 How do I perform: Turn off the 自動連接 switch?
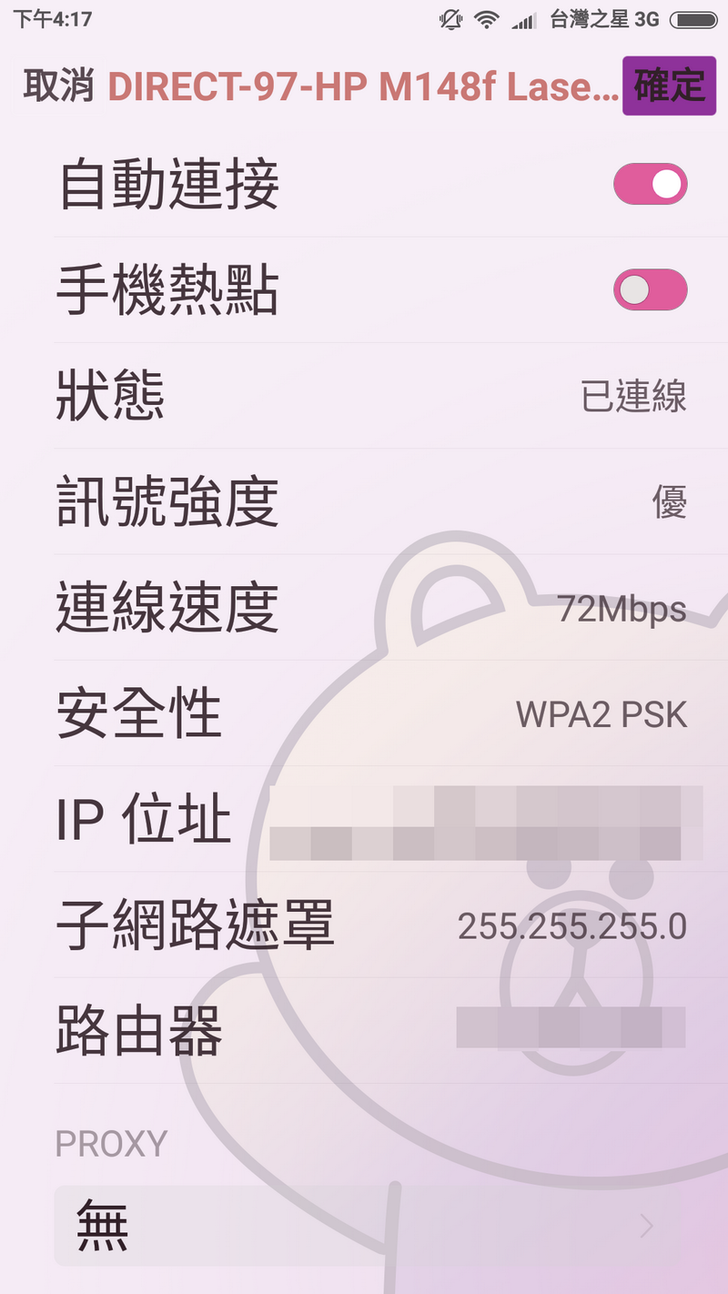(650, 184)
